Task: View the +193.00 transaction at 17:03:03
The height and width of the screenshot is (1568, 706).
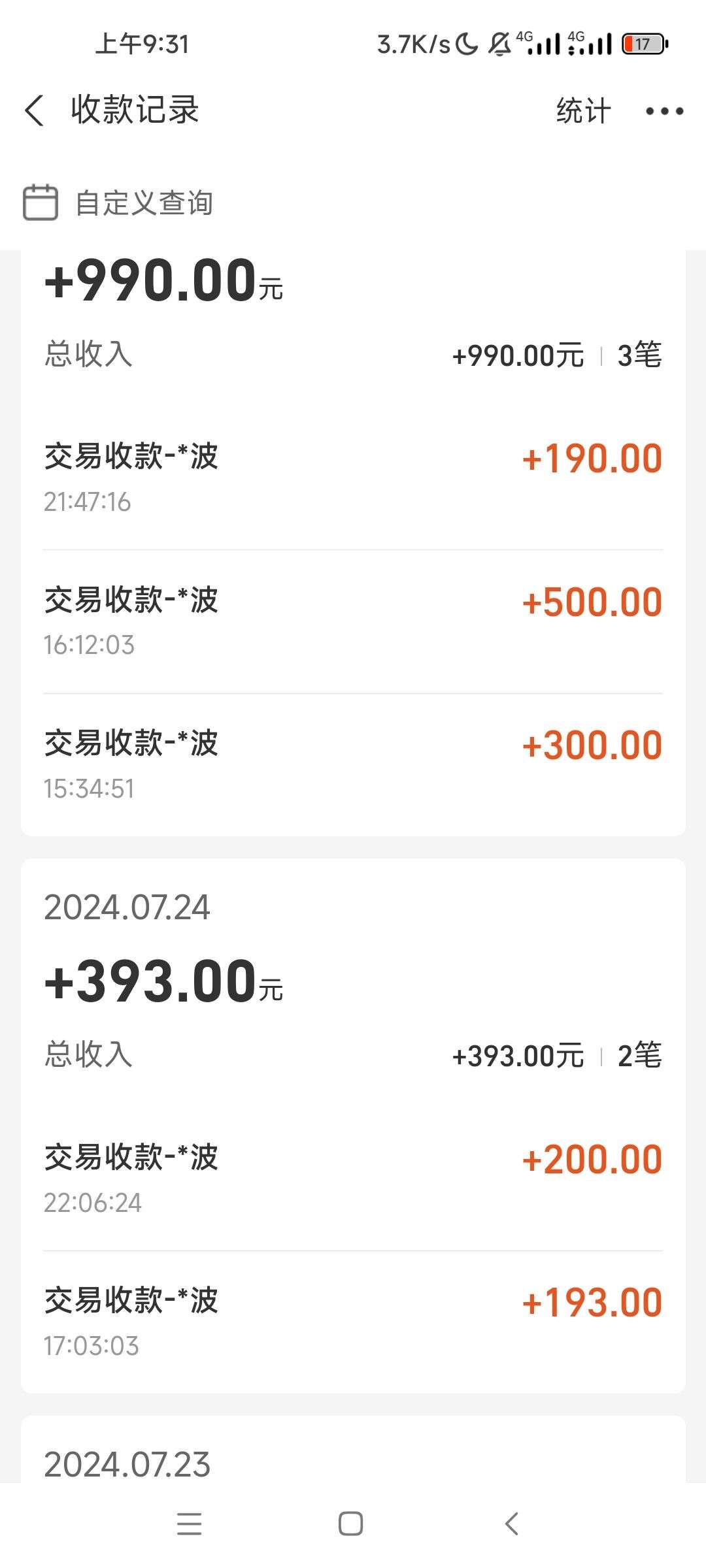Action: [x=353, y=1322]
